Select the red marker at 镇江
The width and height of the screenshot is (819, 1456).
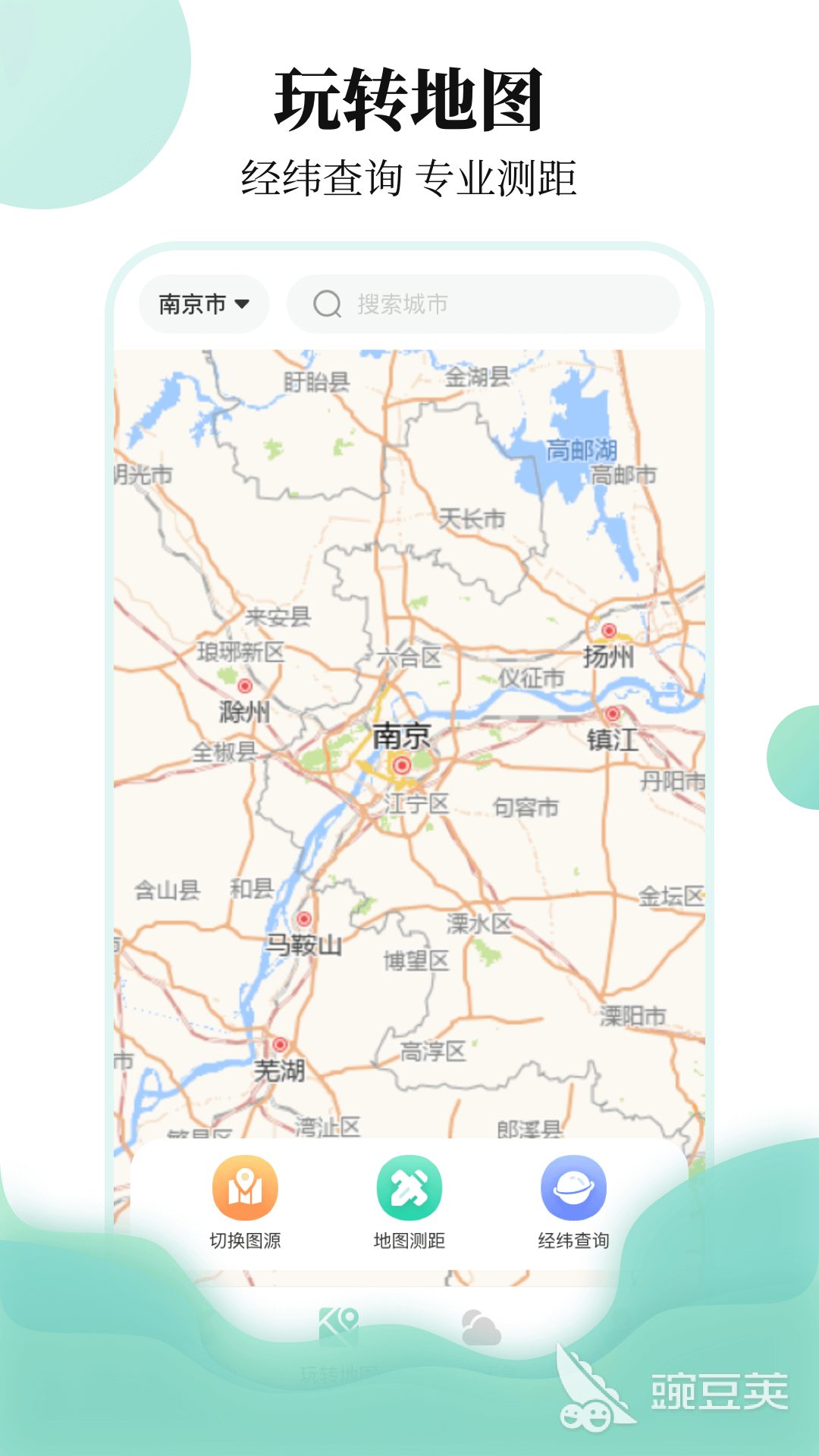(x=611, y=713)
